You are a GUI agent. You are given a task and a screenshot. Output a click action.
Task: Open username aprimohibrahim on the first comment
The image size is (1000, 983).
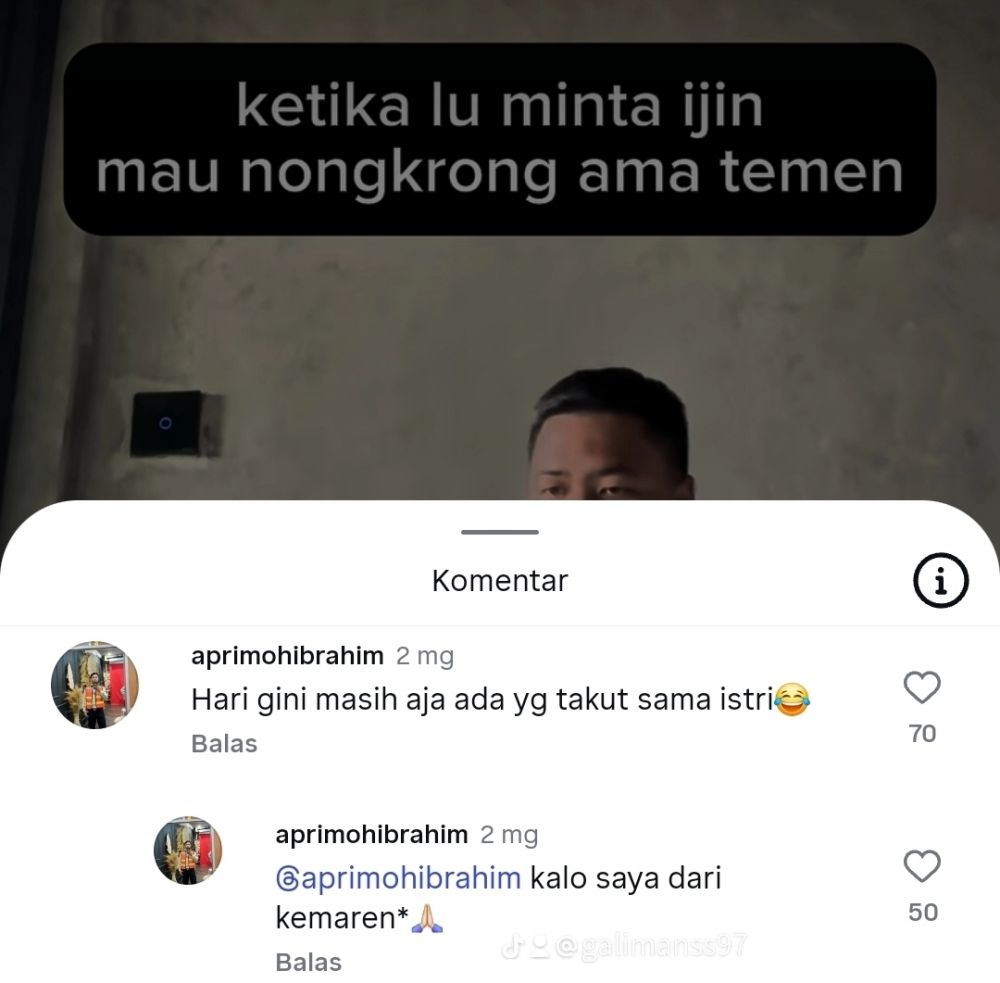pyautogui.click(x=287, y=656)
